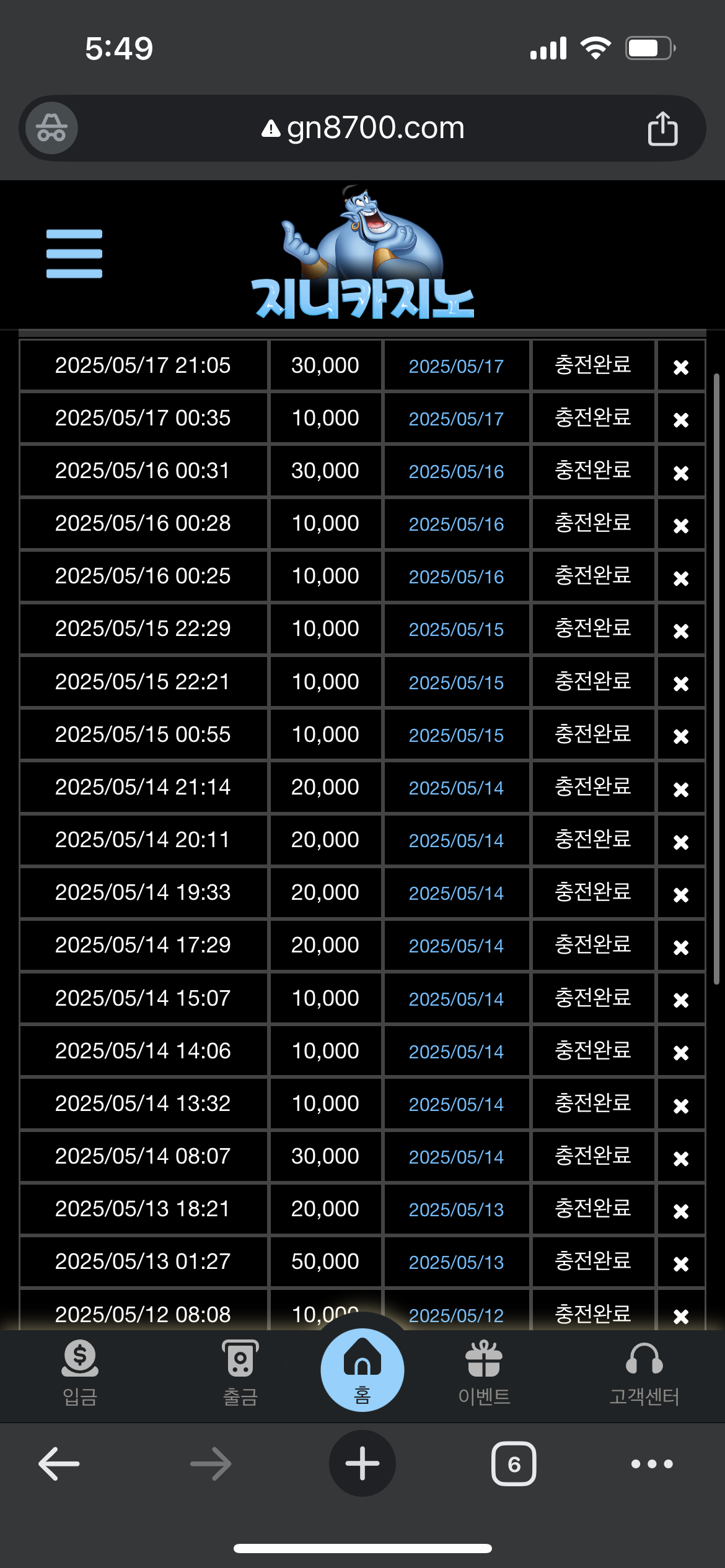The image size is (725, 1568).
Task: Tap the gn8700.com address field
Action: click(x=362, y=128)
